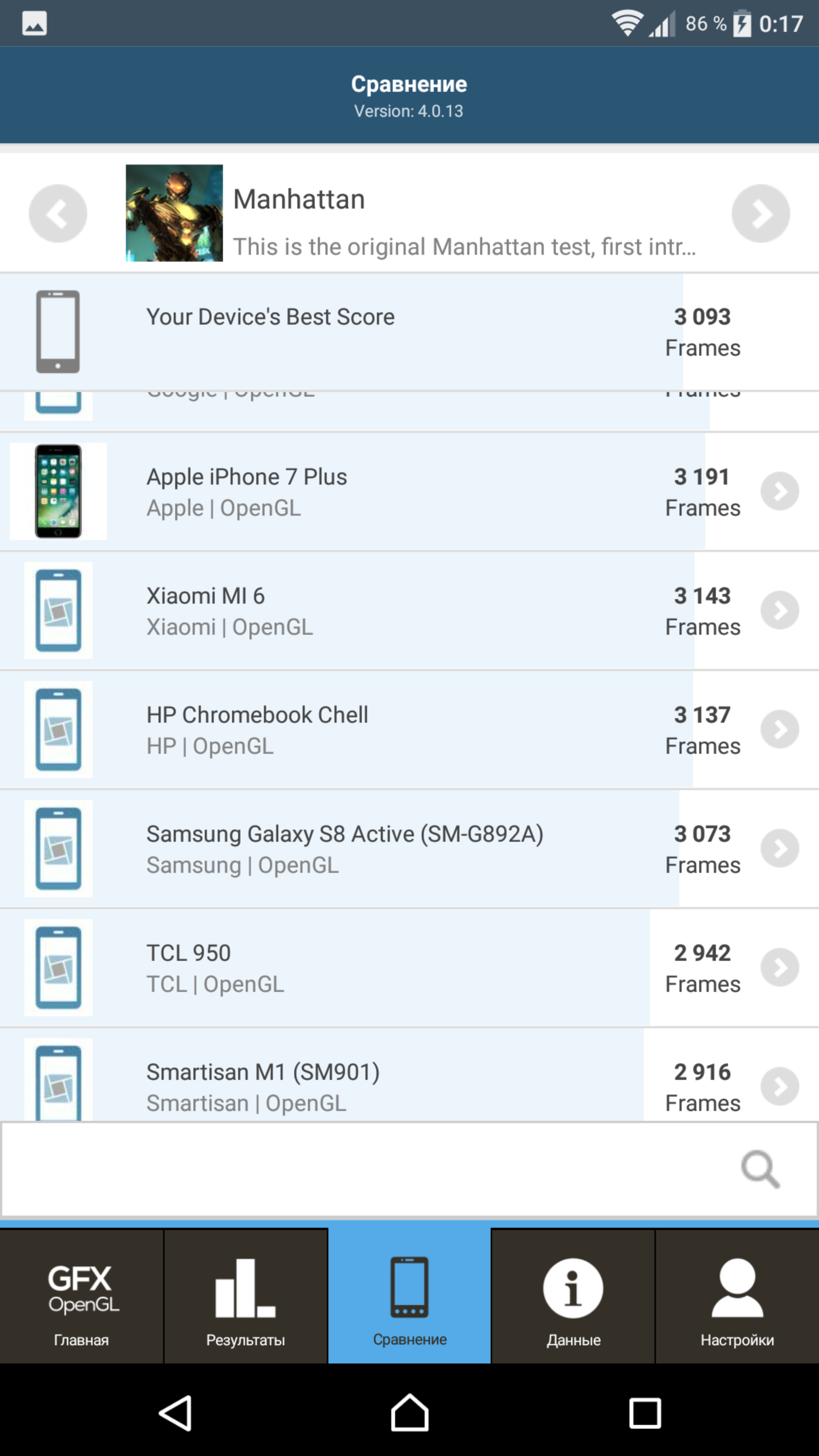Viewport: 819px width, 1456px height.
Task: View Samsung Galaxy S8 Active scores
Action: coord(409,849)
